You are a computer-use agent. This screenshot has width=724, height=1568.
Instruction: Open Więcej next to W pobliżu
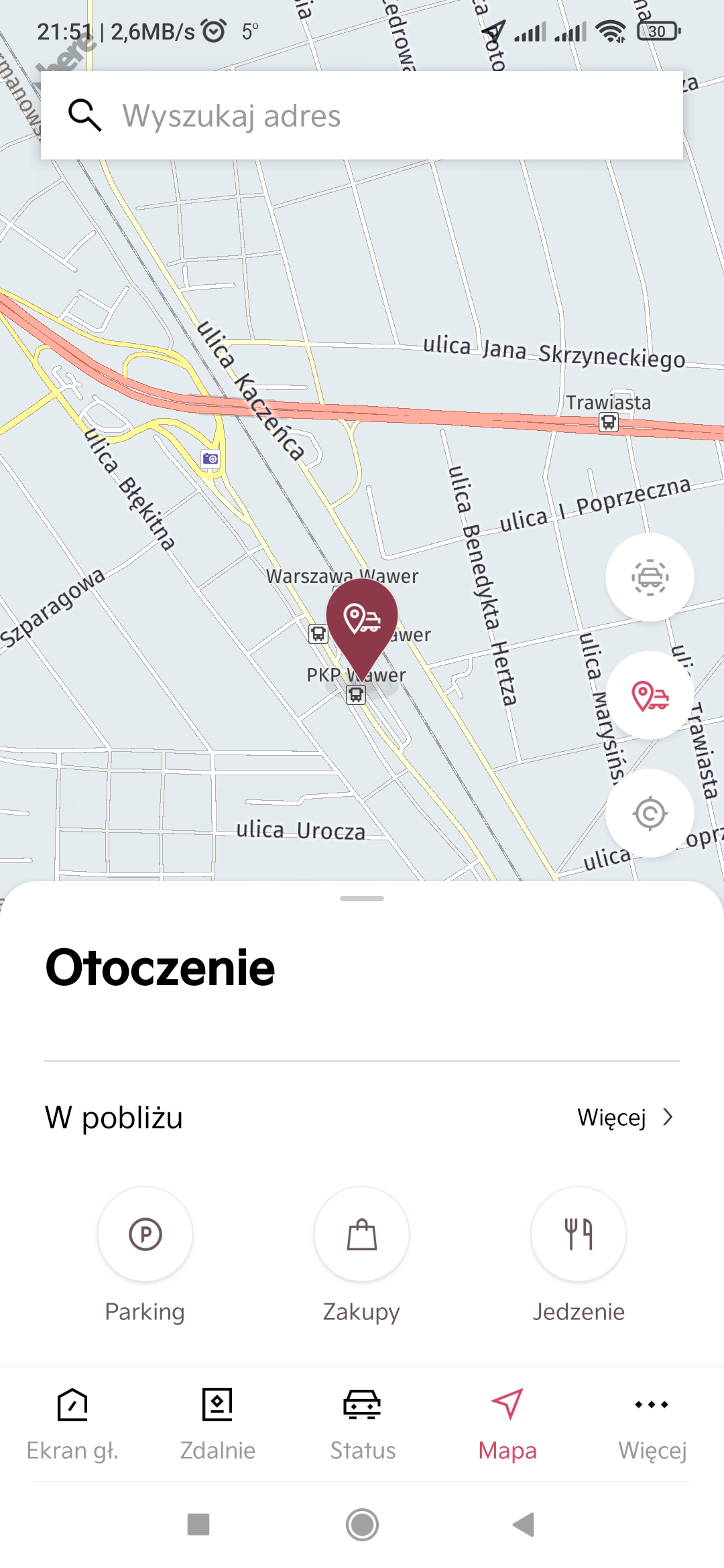[x=625, y=1117]
